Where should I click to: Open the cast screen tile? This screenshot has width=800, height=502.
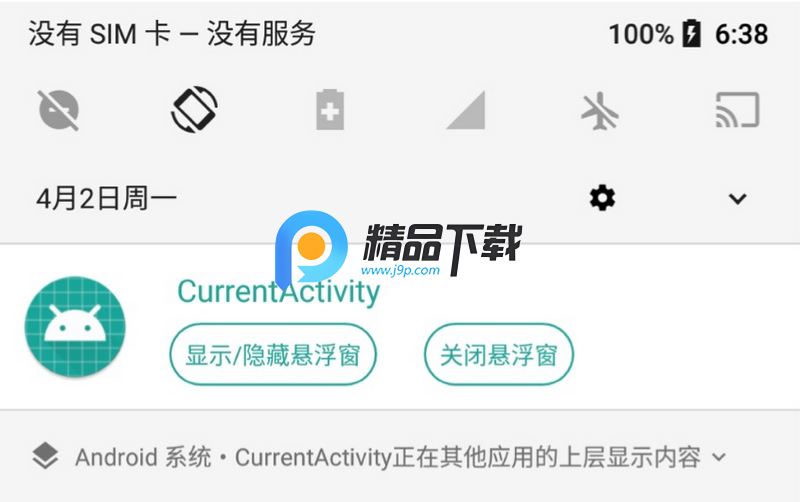[x=737, y=110]
